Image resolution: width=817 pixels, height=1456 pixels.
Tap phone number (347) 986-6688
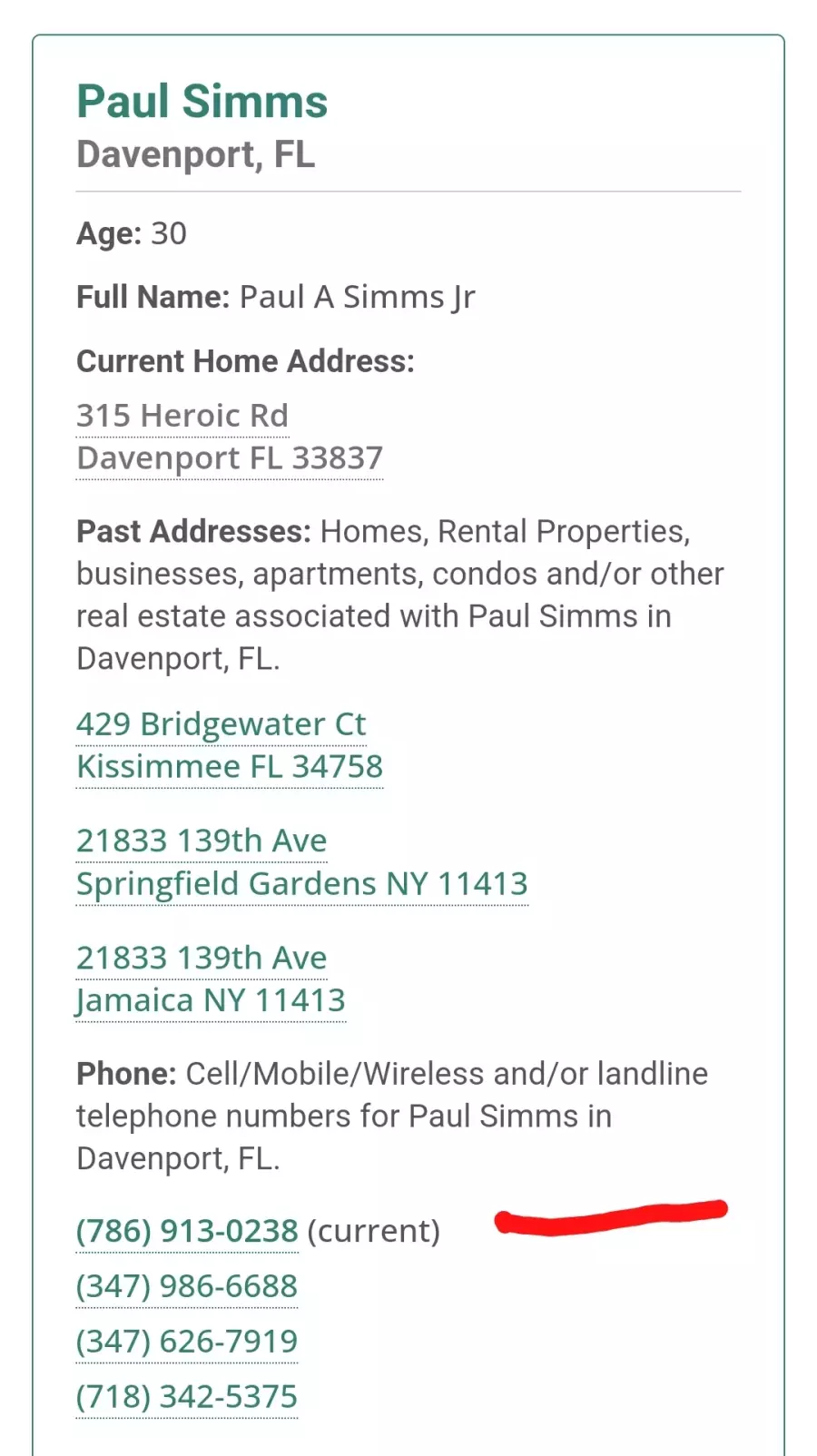[187, 1286]
